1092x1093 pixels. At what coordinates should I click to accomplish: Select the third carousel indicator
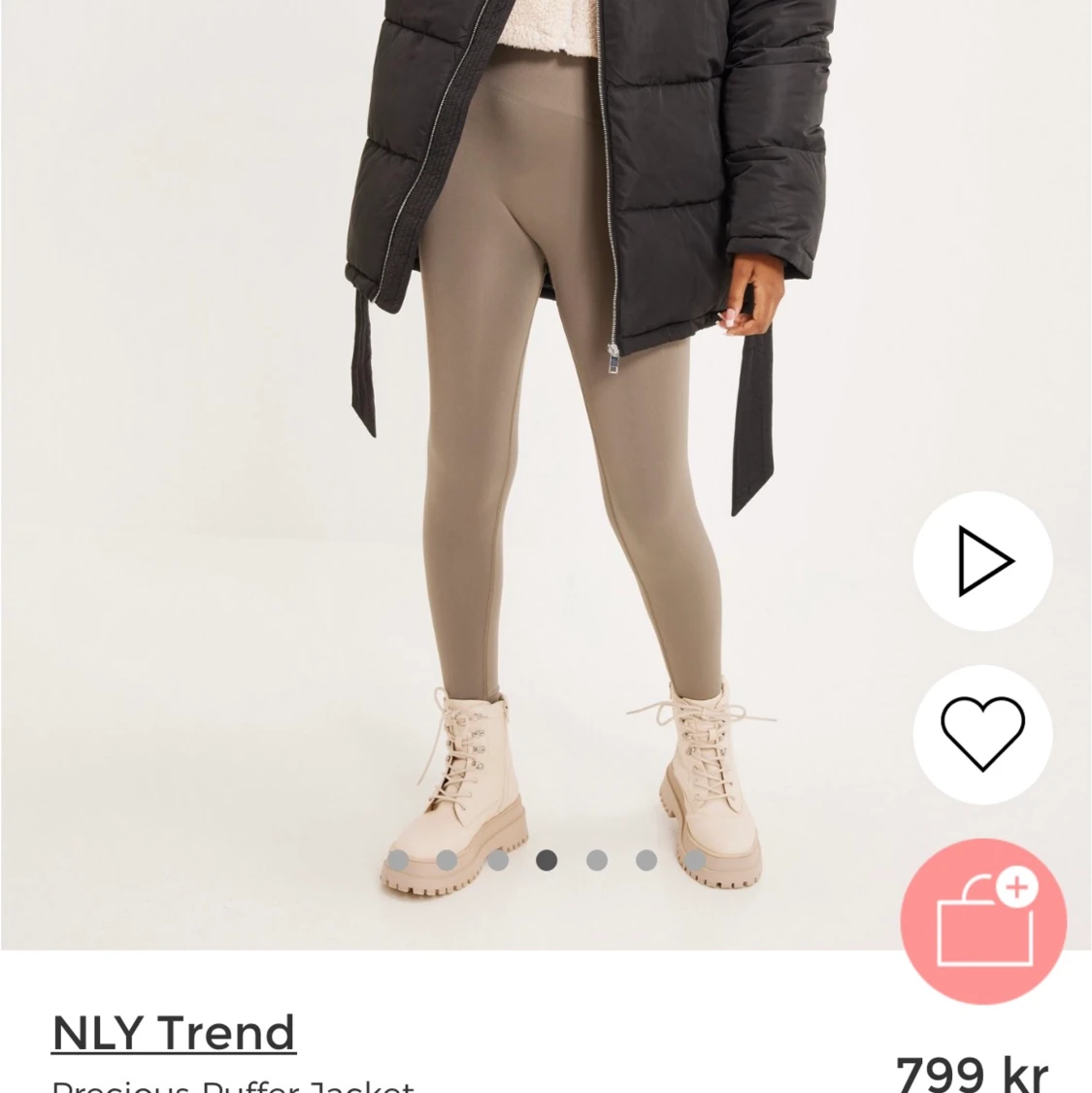(498, 859)
